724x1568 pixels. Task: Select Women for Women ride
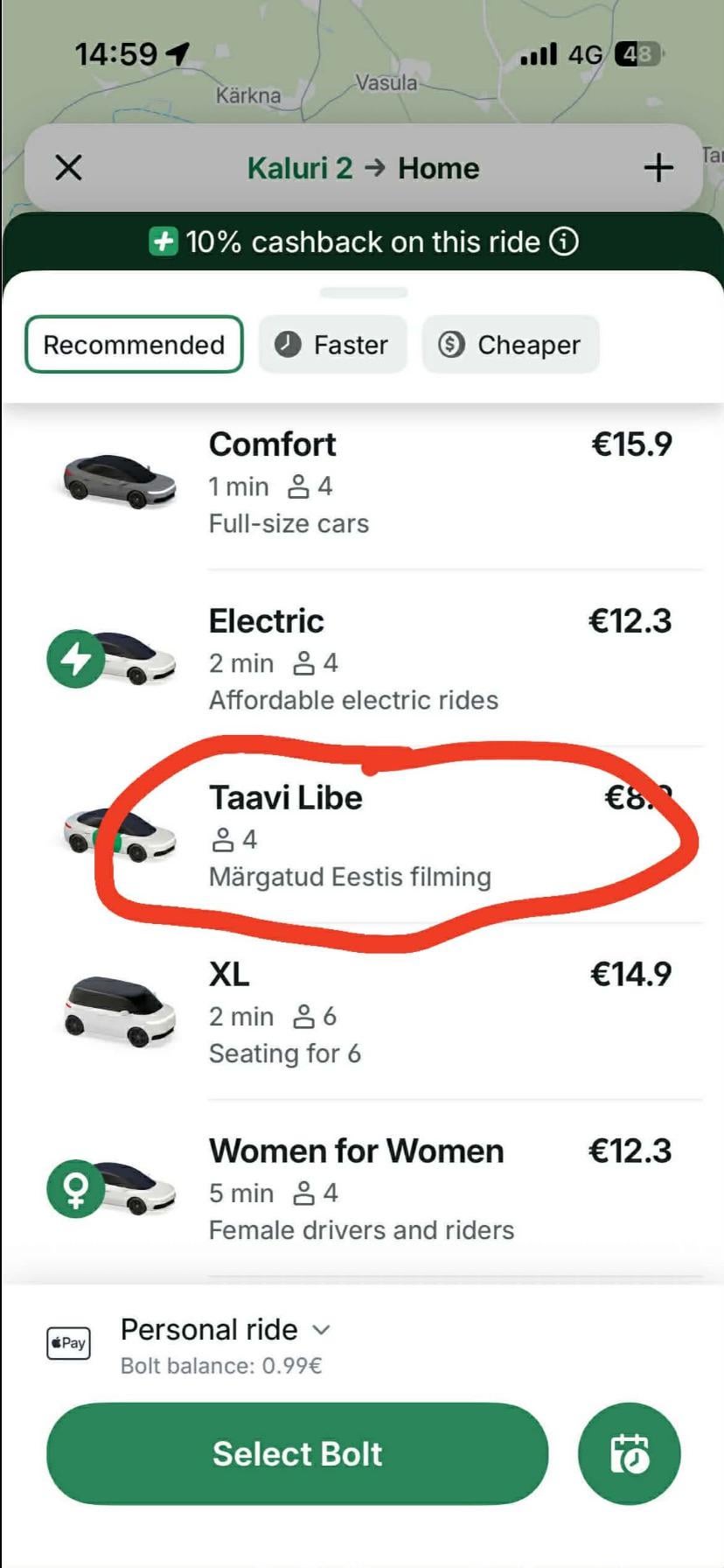(x=367, y=1189)
